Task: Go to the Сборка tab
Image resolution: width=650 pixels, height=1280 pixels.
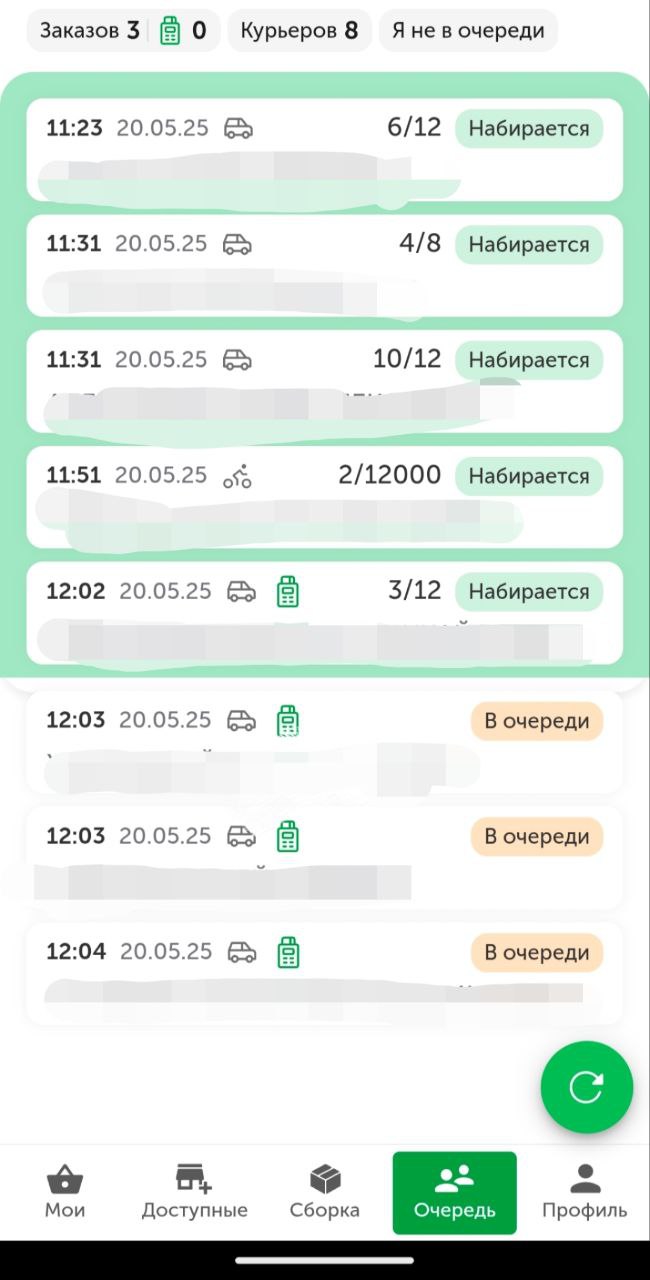Action: coord(324,1192)
